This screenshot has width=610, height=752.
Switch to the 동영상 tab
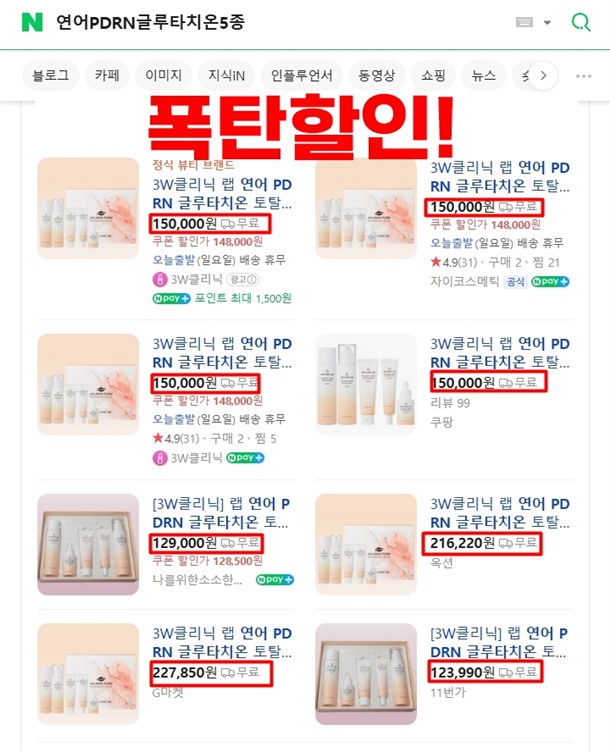[377, 75]
